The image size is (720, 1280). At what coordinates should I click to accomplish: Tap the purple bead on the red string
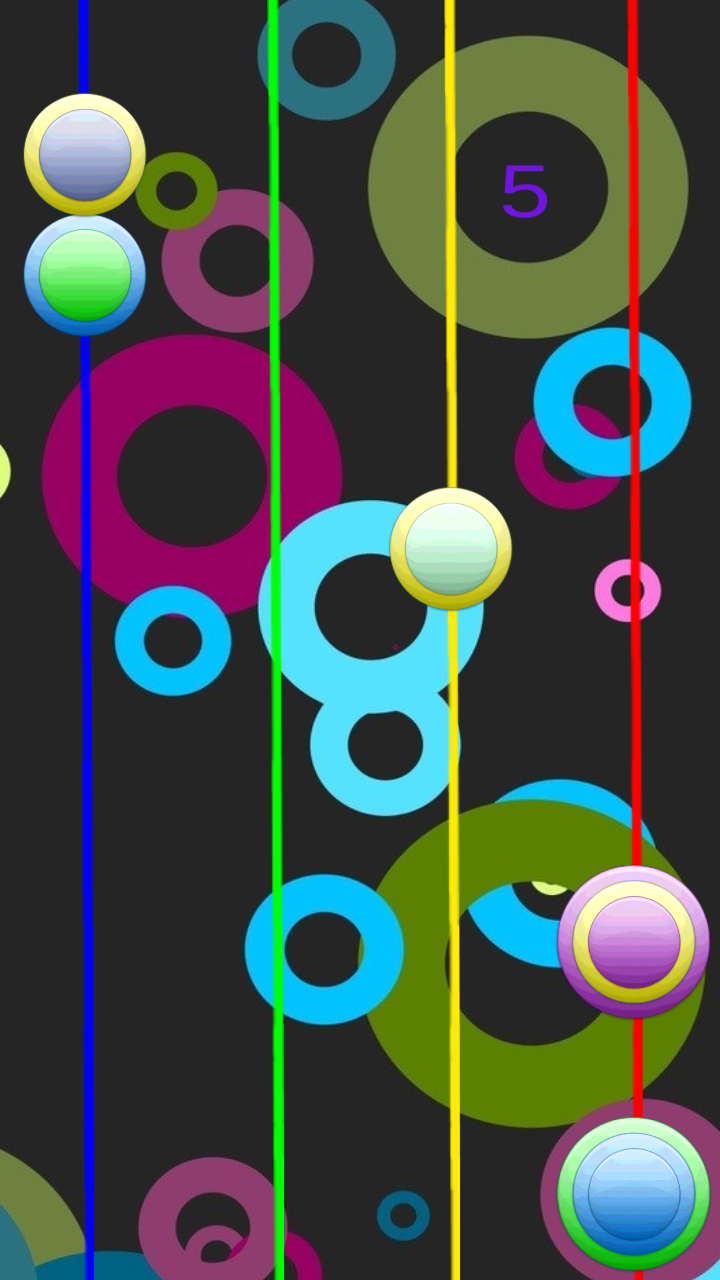[634, 942]
